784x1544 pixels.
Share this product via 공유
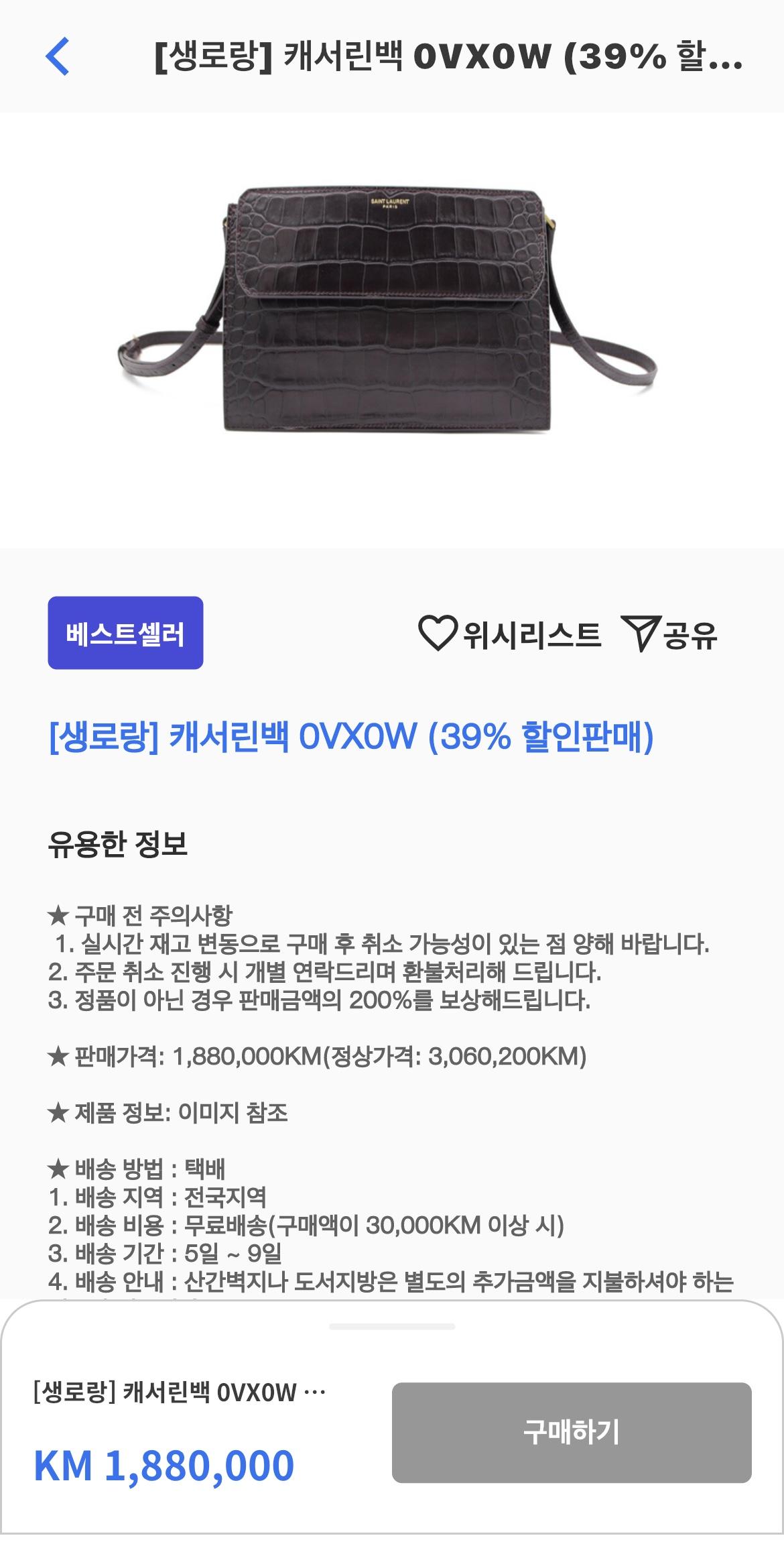669,634
